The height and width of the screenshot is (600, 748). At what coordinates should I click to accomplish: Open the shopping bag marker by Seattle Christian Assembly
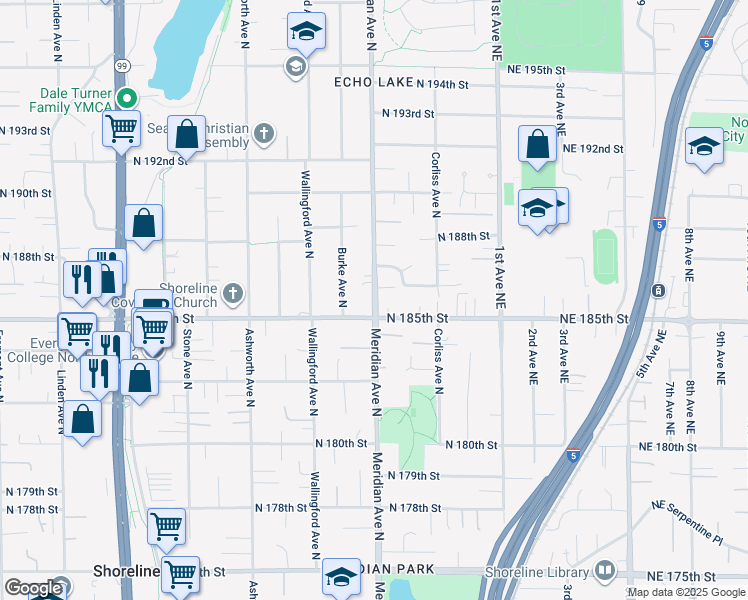(186, 134)
